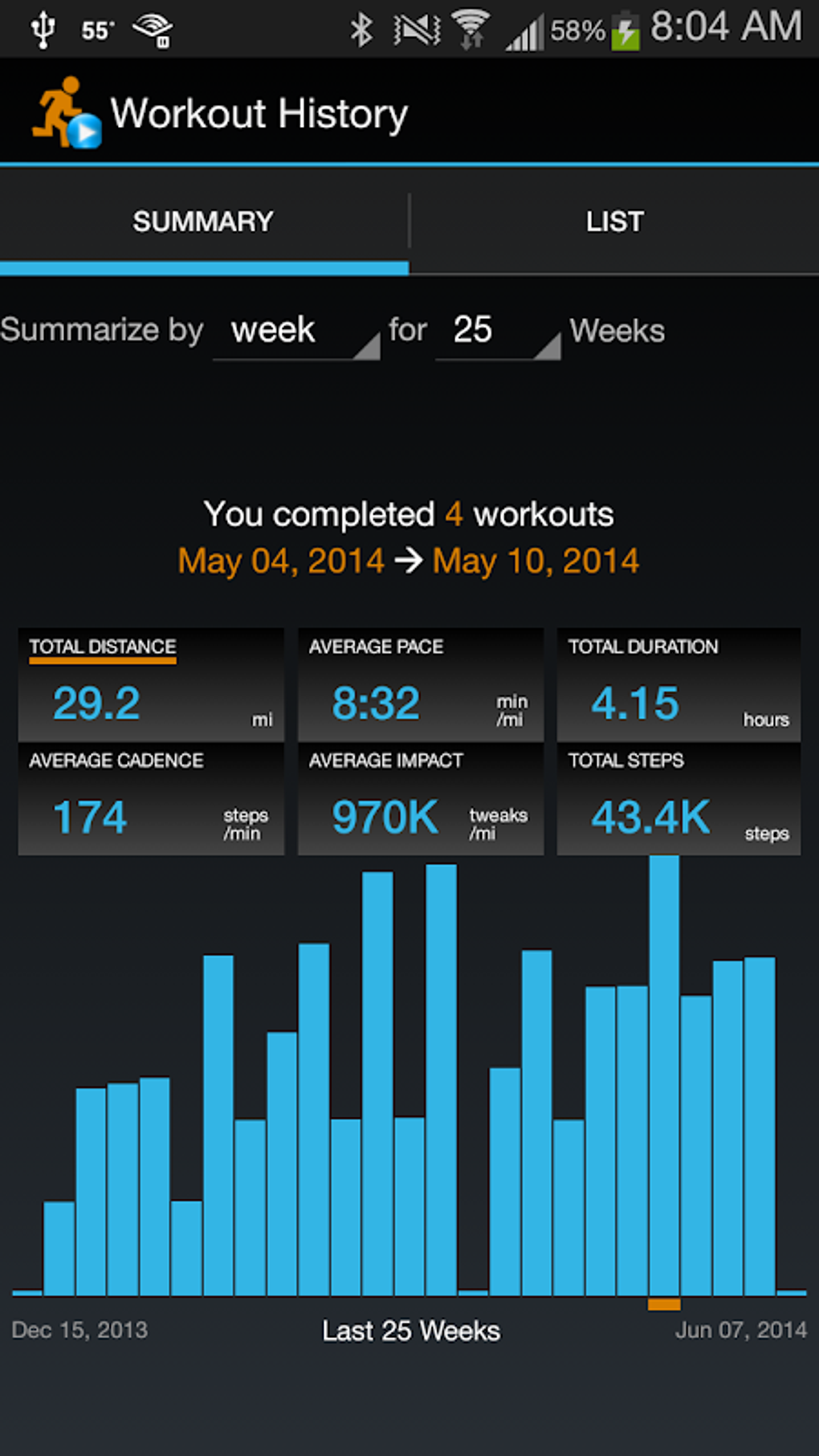Switch display to AVERAGE PACE metric
Screen dimensions: 819x1456
420,684
